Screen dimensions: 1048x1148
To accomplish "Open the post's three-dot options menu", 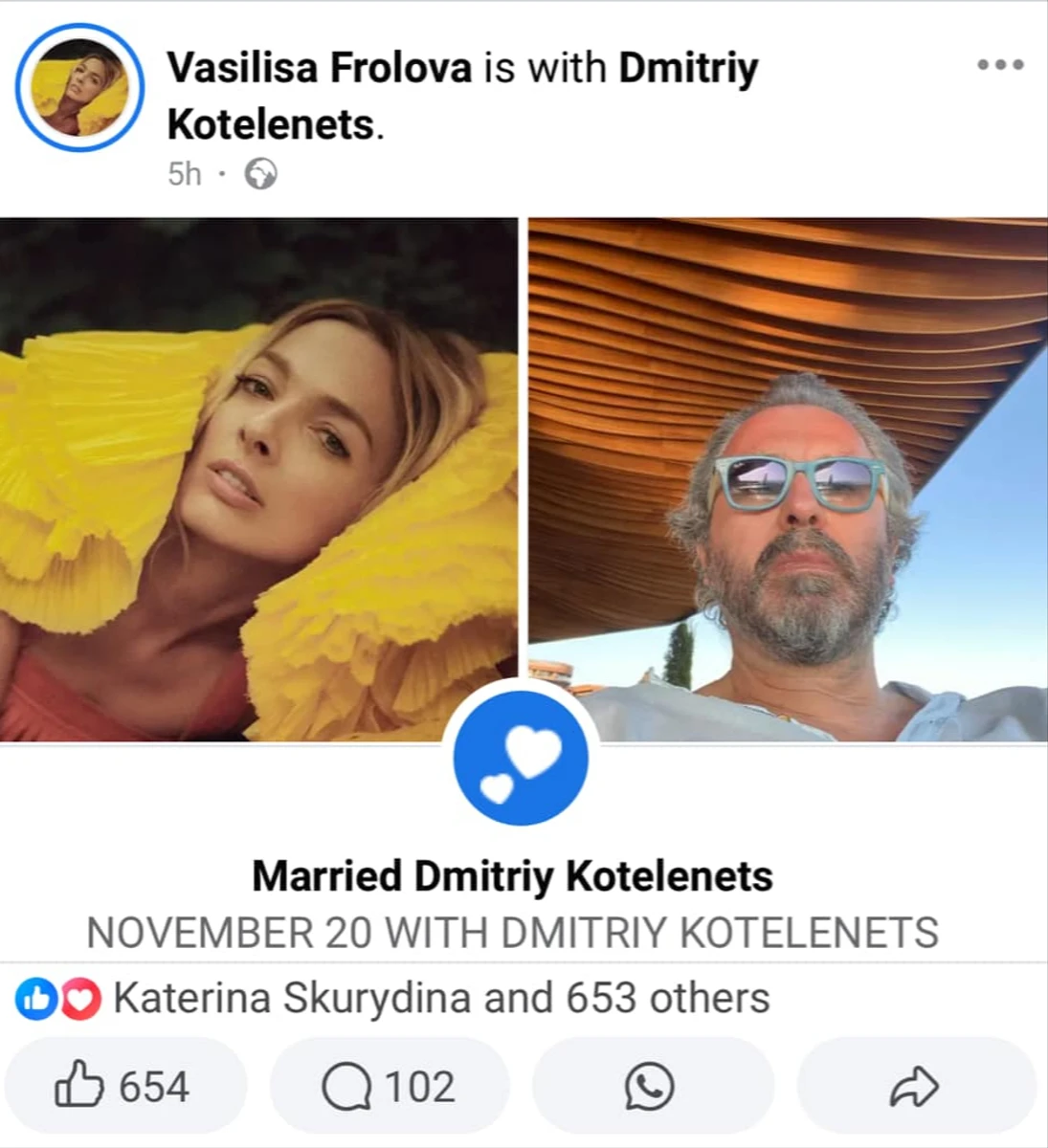I will tap(1000, 65).
